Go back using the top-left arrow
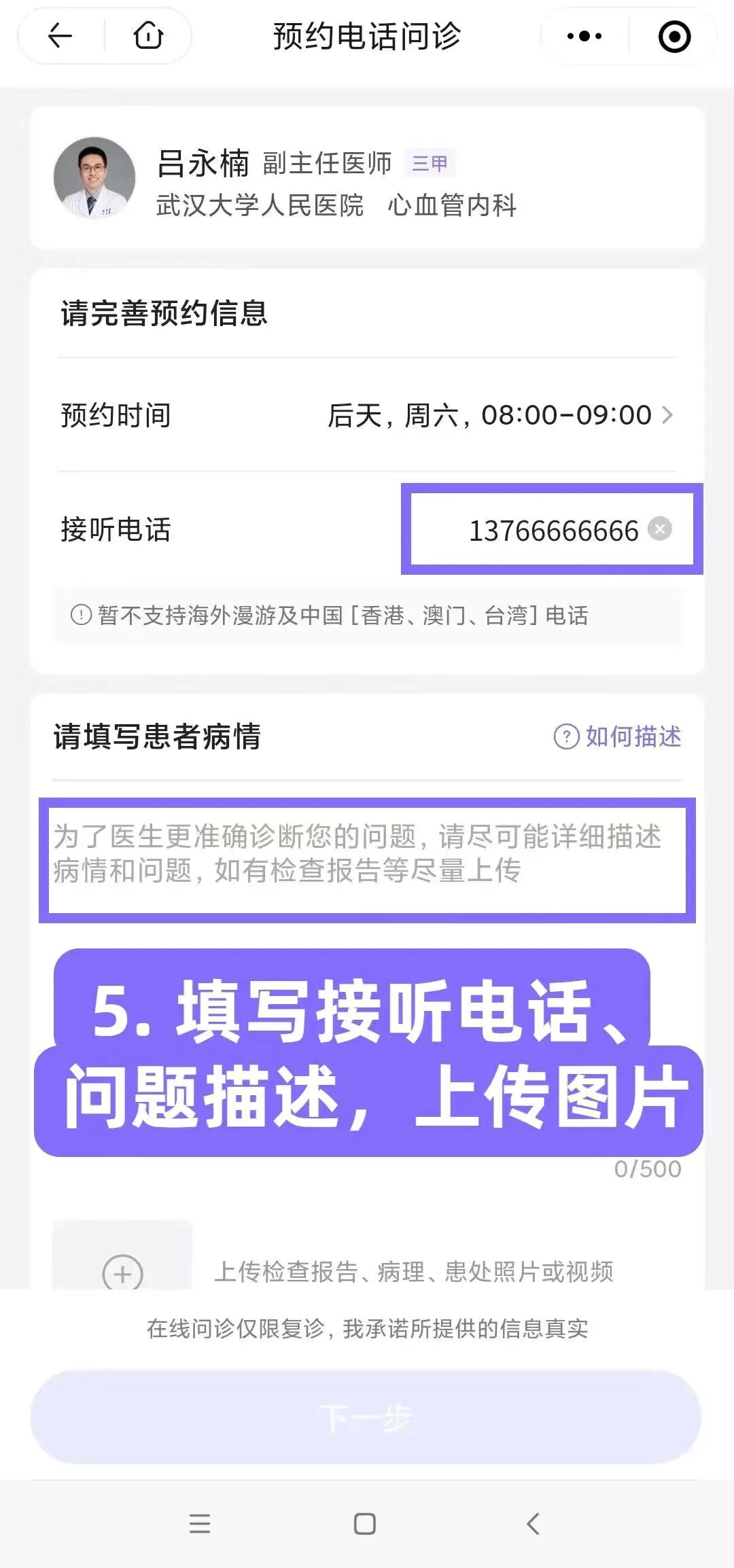 pos(60,36)
